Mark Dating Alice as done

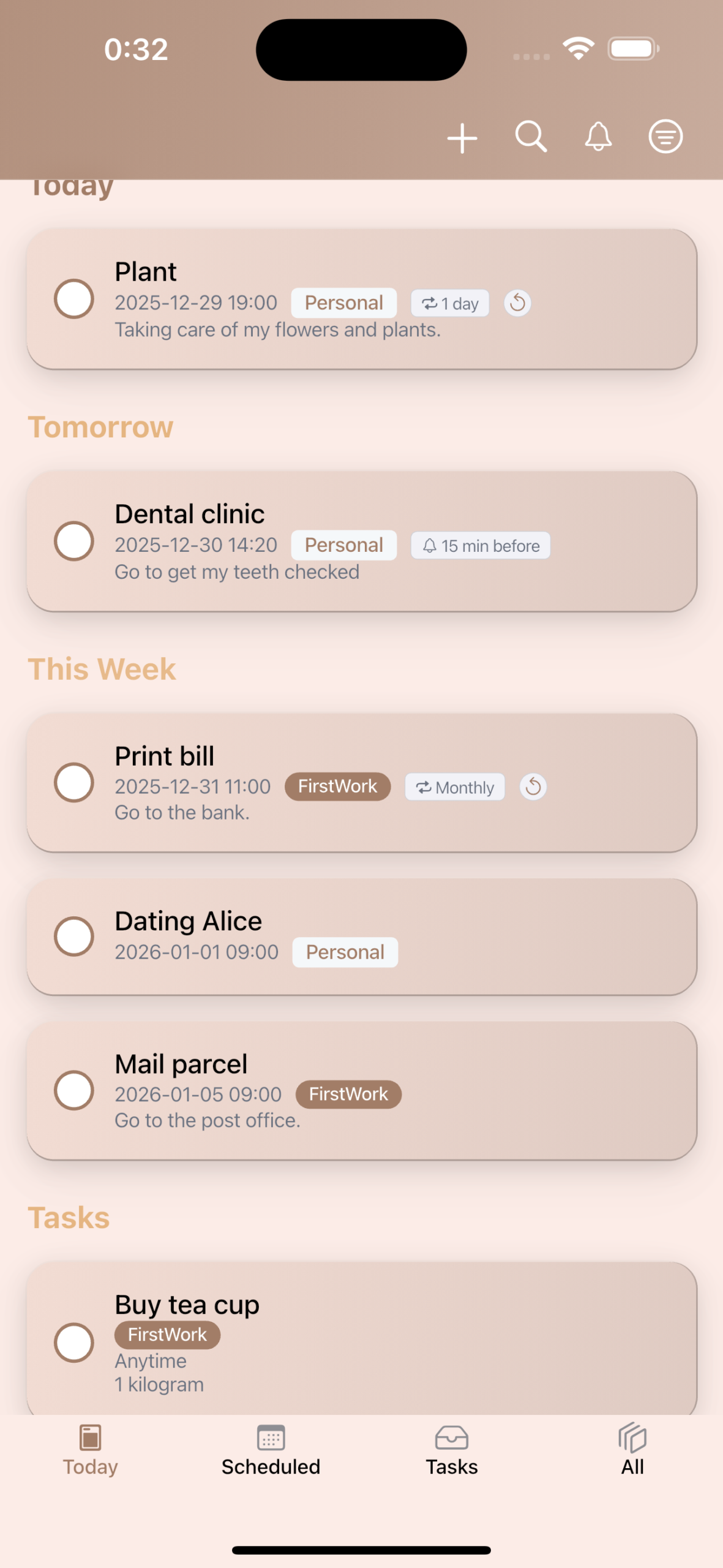click(74, 936)
